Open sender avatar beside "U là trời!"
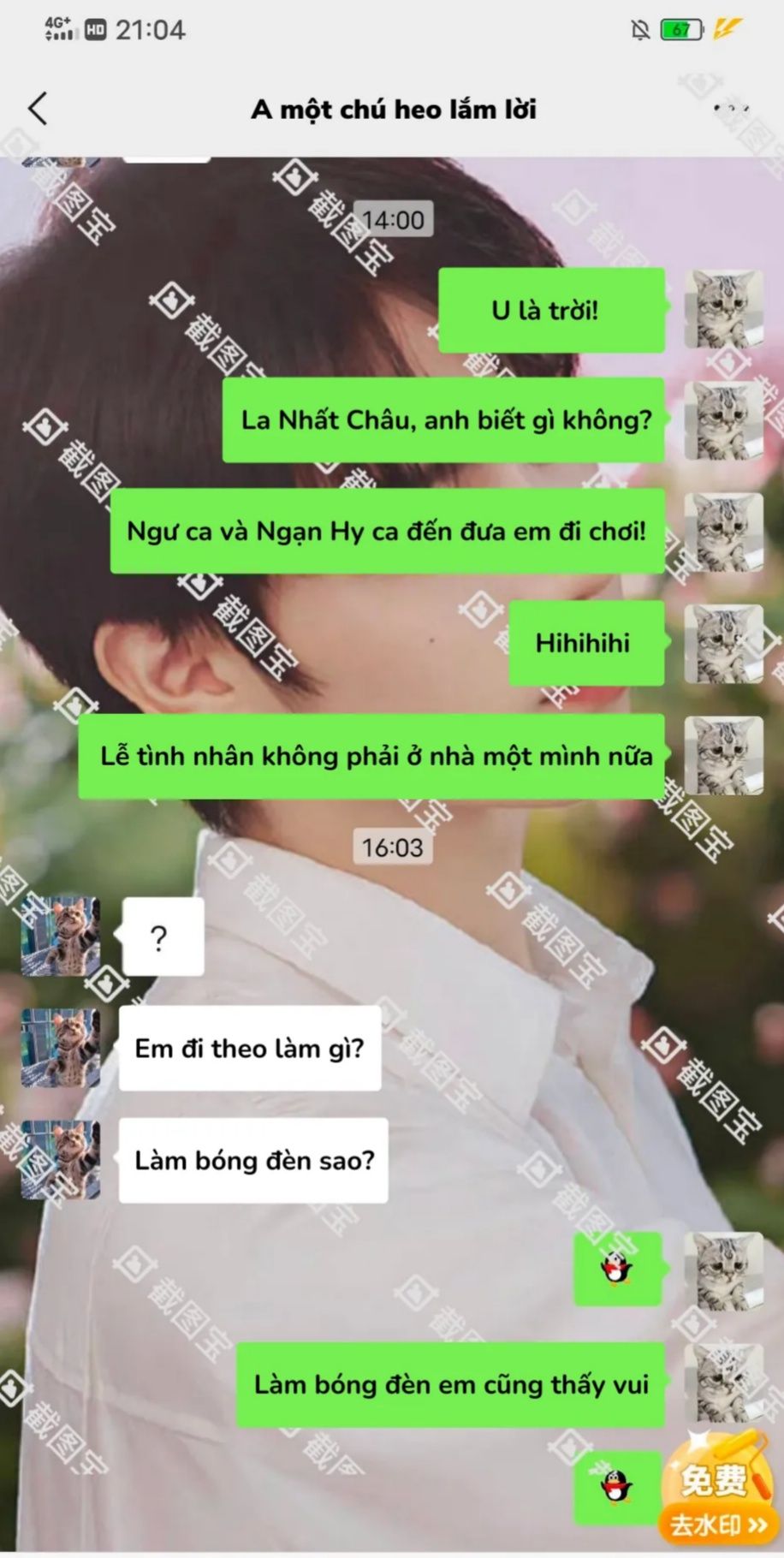The image size is (784, 1558). pos(724,309)
